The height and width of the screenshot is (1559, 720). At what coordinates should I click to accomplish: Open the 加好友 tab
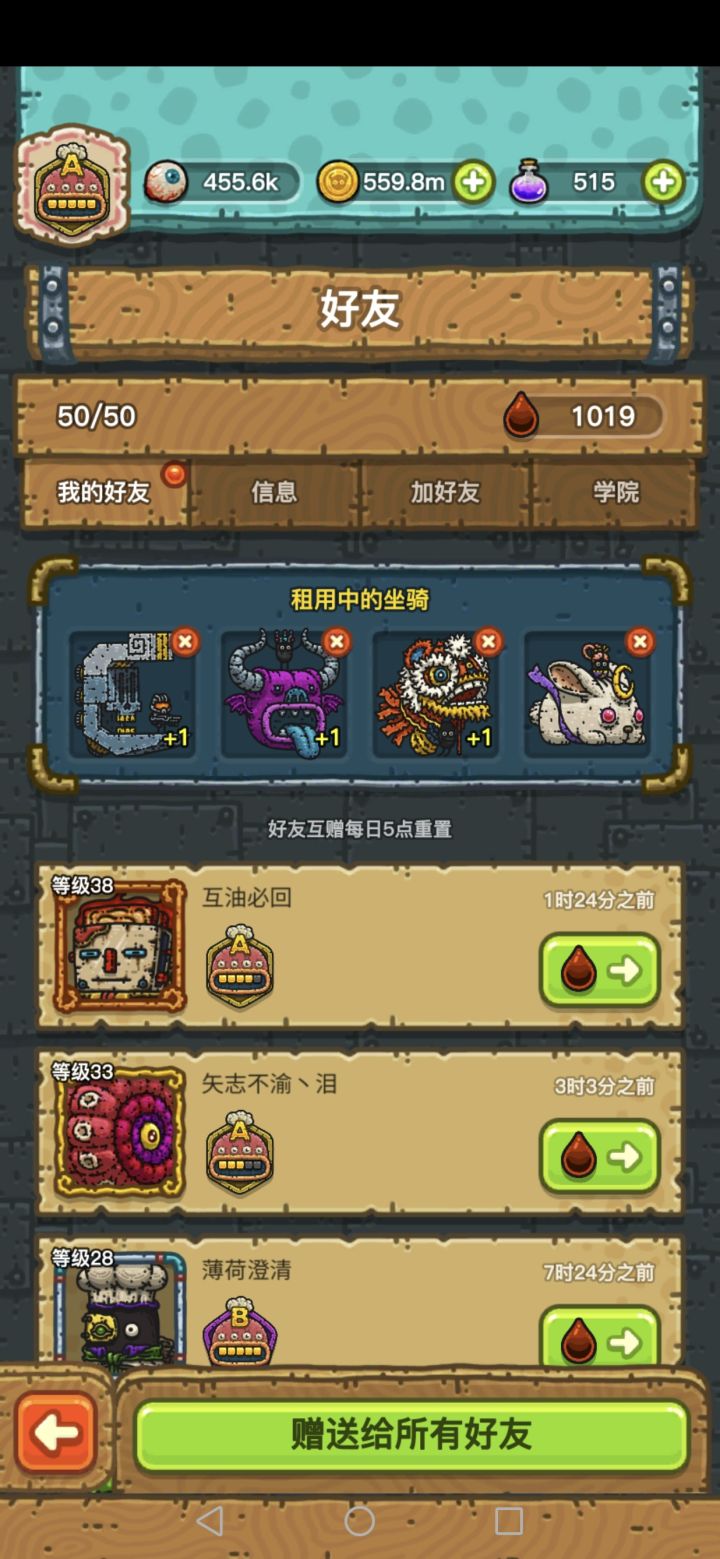pos(446,493)
